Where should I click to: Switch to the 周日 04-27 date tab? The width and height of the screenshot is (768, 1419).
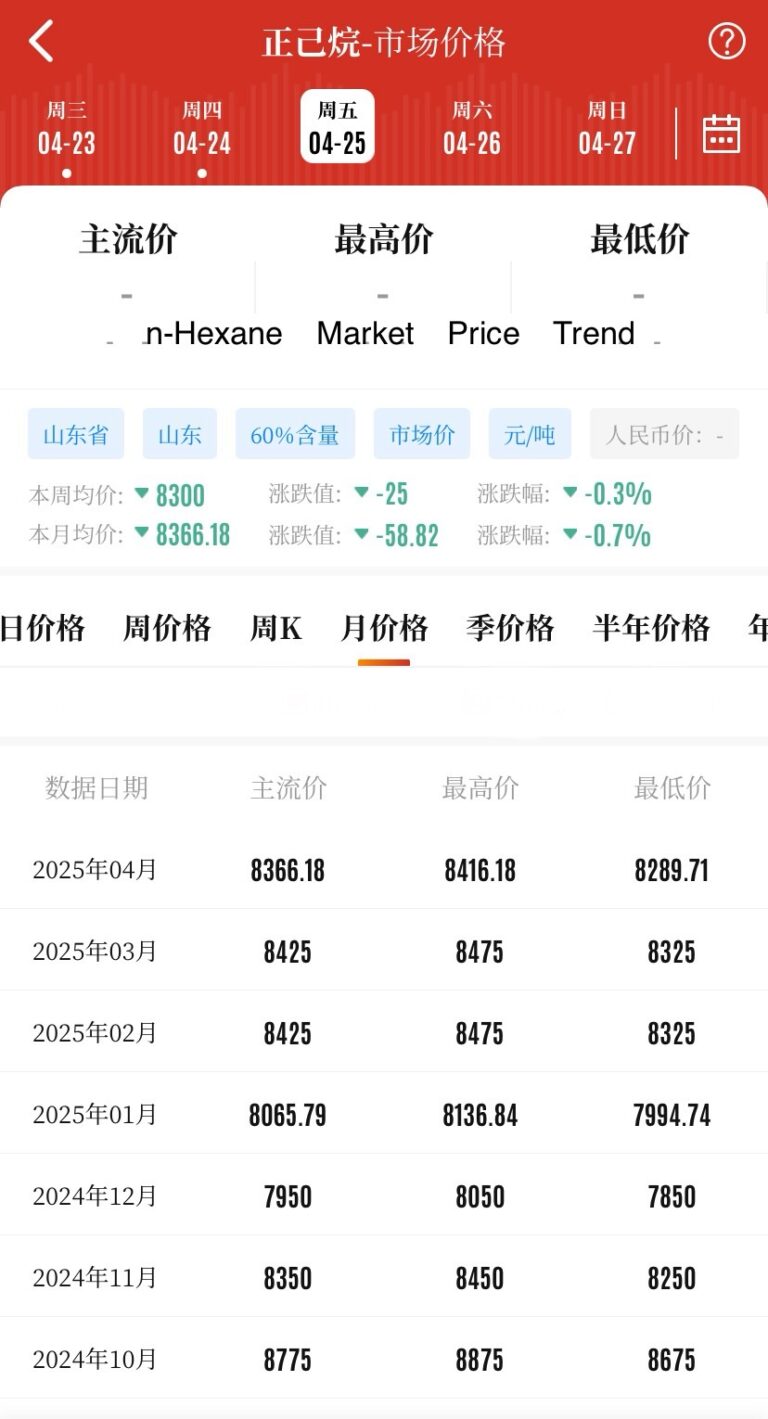tap(608, 127)
